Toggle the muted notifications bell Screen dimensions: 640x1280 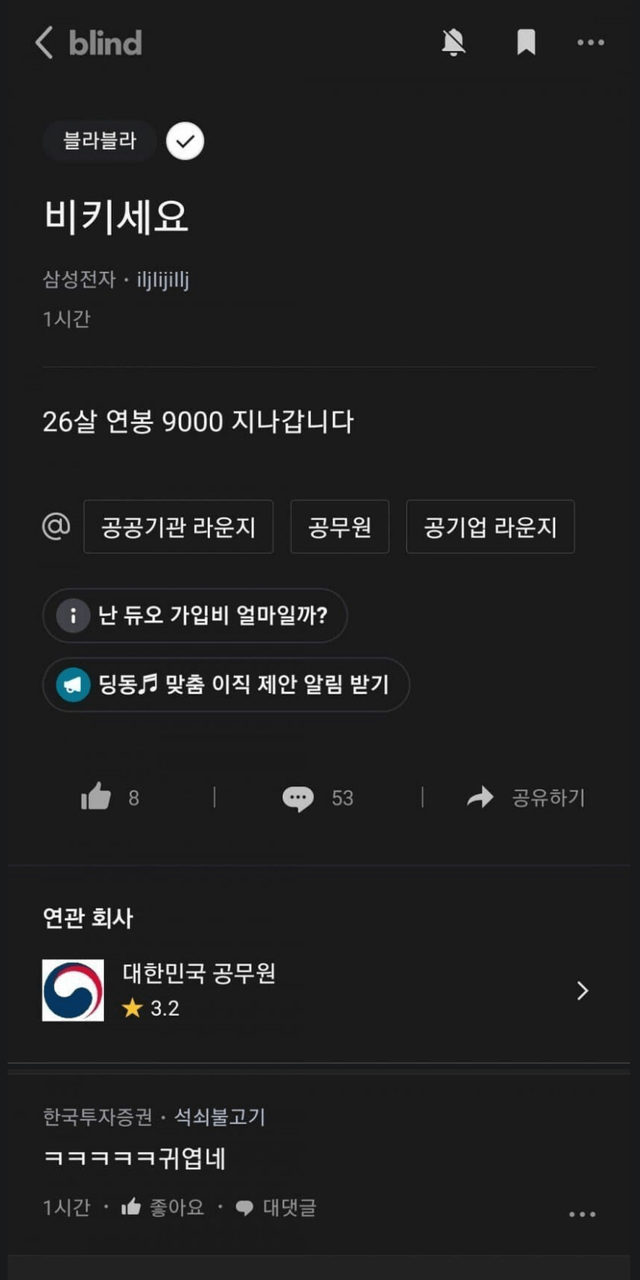(x=454, y=43)
